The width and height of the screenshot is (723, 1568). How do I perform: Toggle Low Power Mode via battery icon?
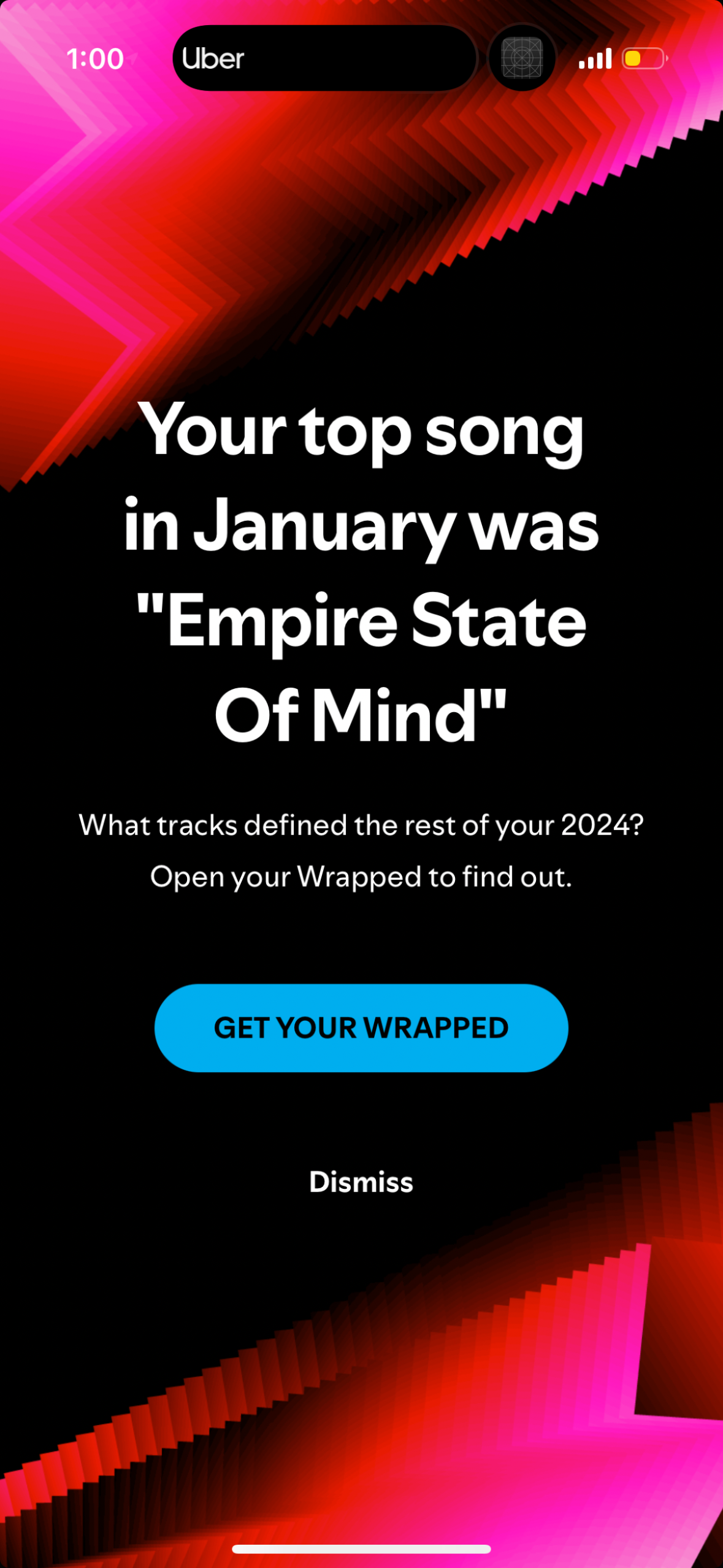tap(641, 57)
